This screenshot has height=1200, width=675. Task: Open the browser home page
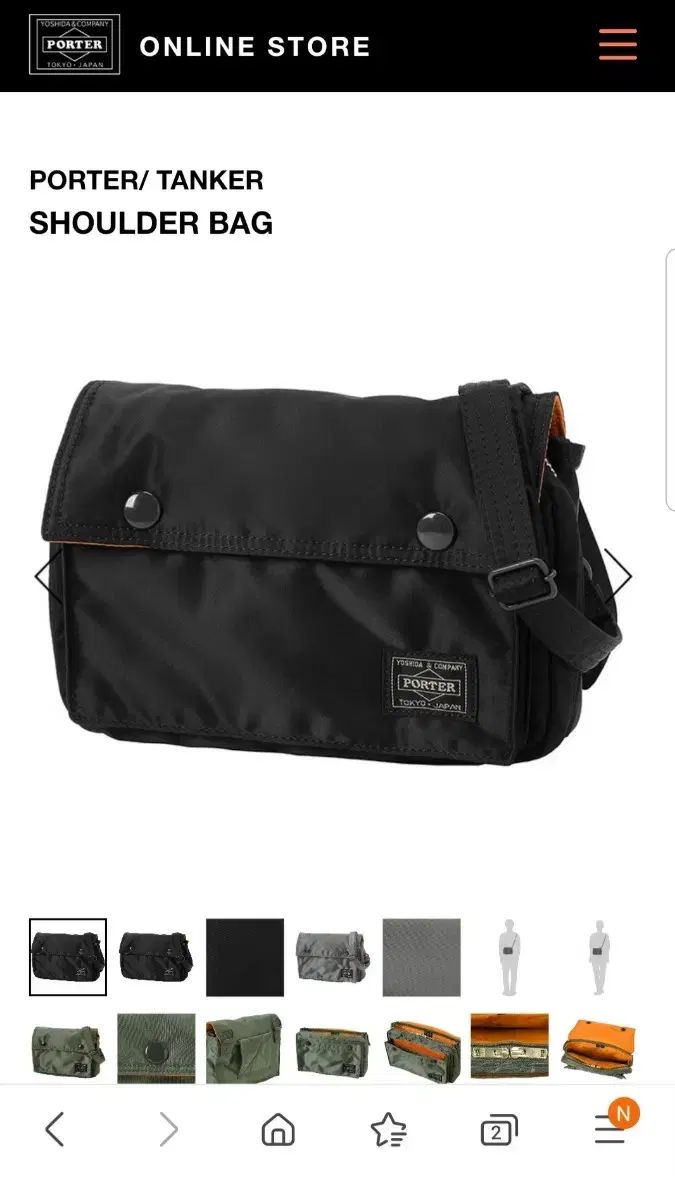point(278,1130)
